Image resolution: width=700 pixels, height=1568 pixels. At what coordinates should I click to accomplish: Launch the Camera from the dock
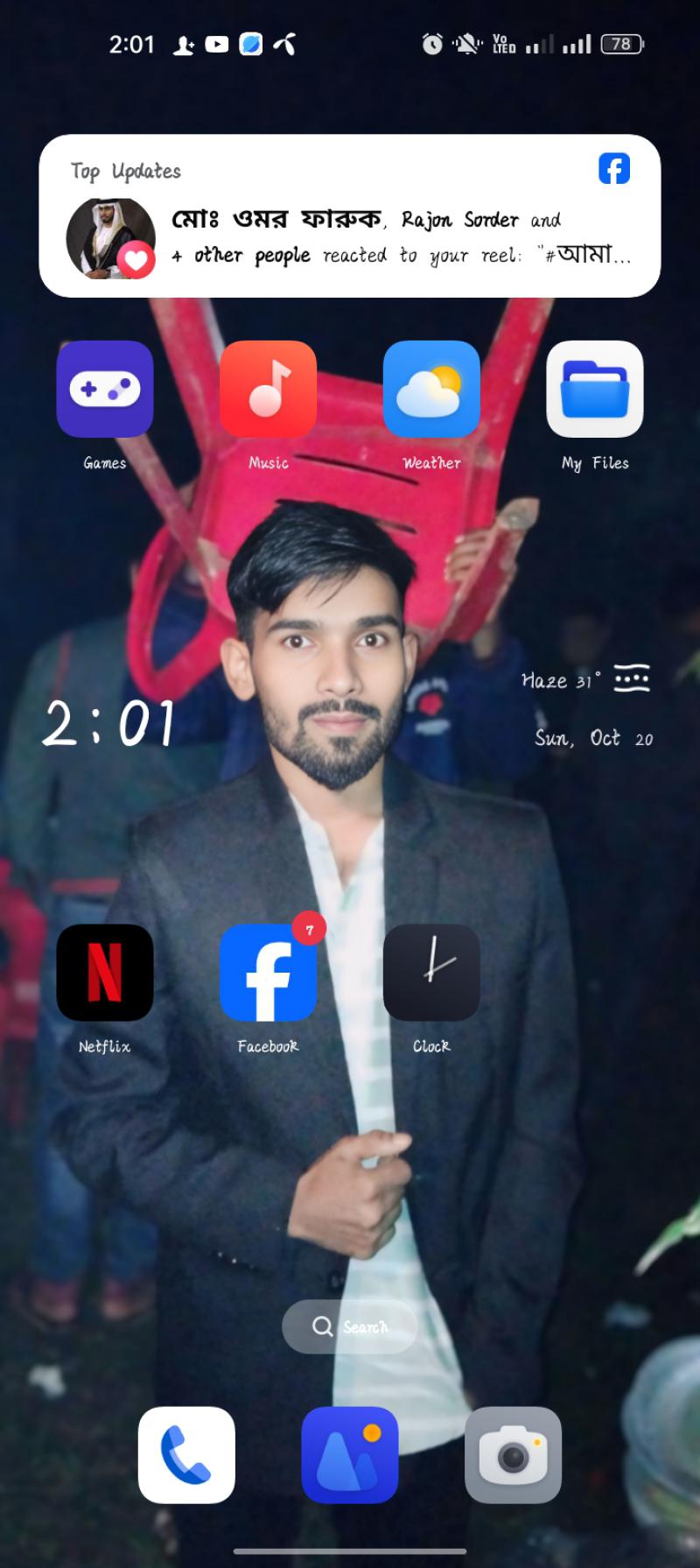(513, 1455)
